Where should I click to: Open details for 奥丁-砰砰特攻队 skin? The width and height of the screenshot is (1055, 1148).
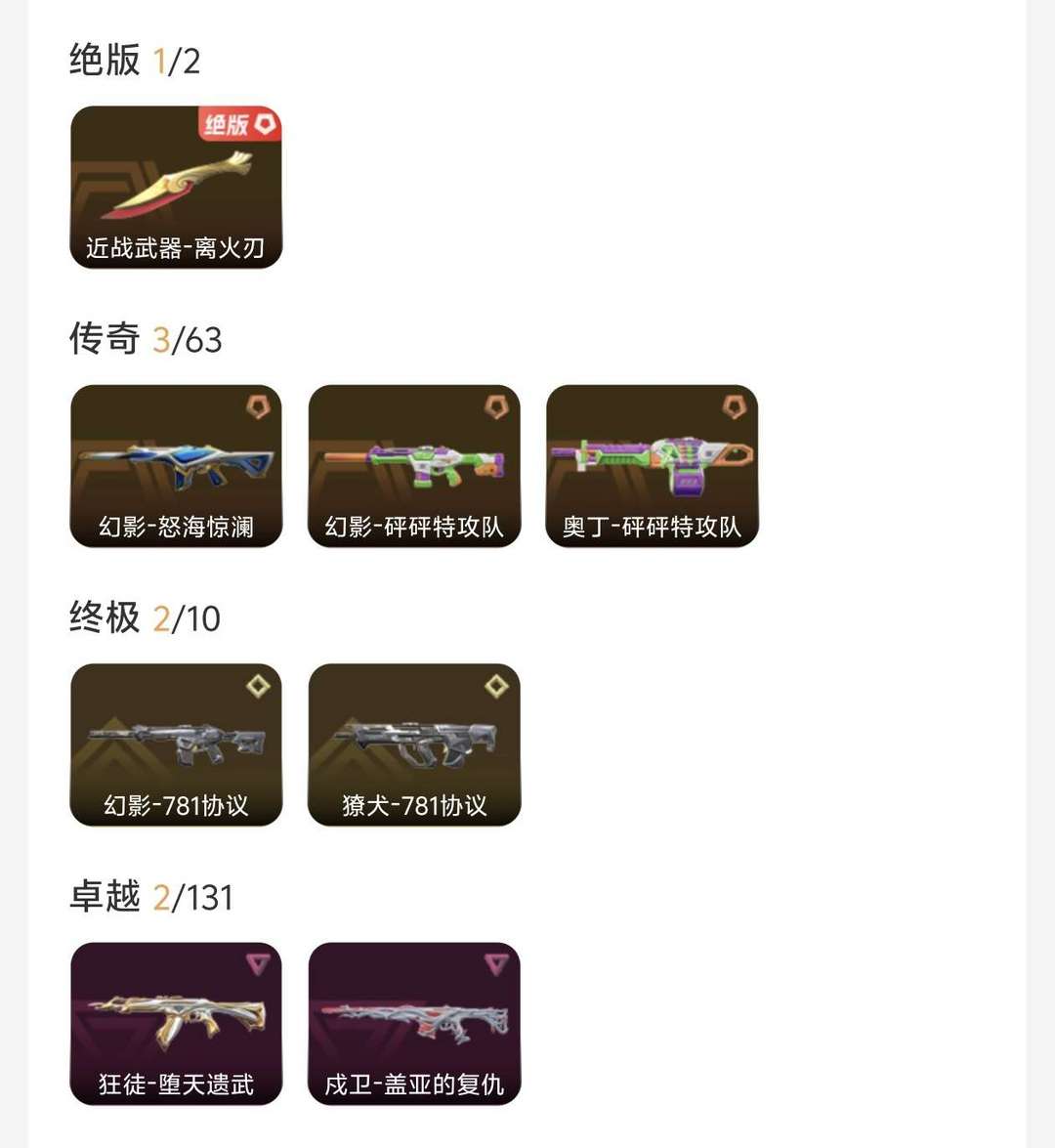653,464
